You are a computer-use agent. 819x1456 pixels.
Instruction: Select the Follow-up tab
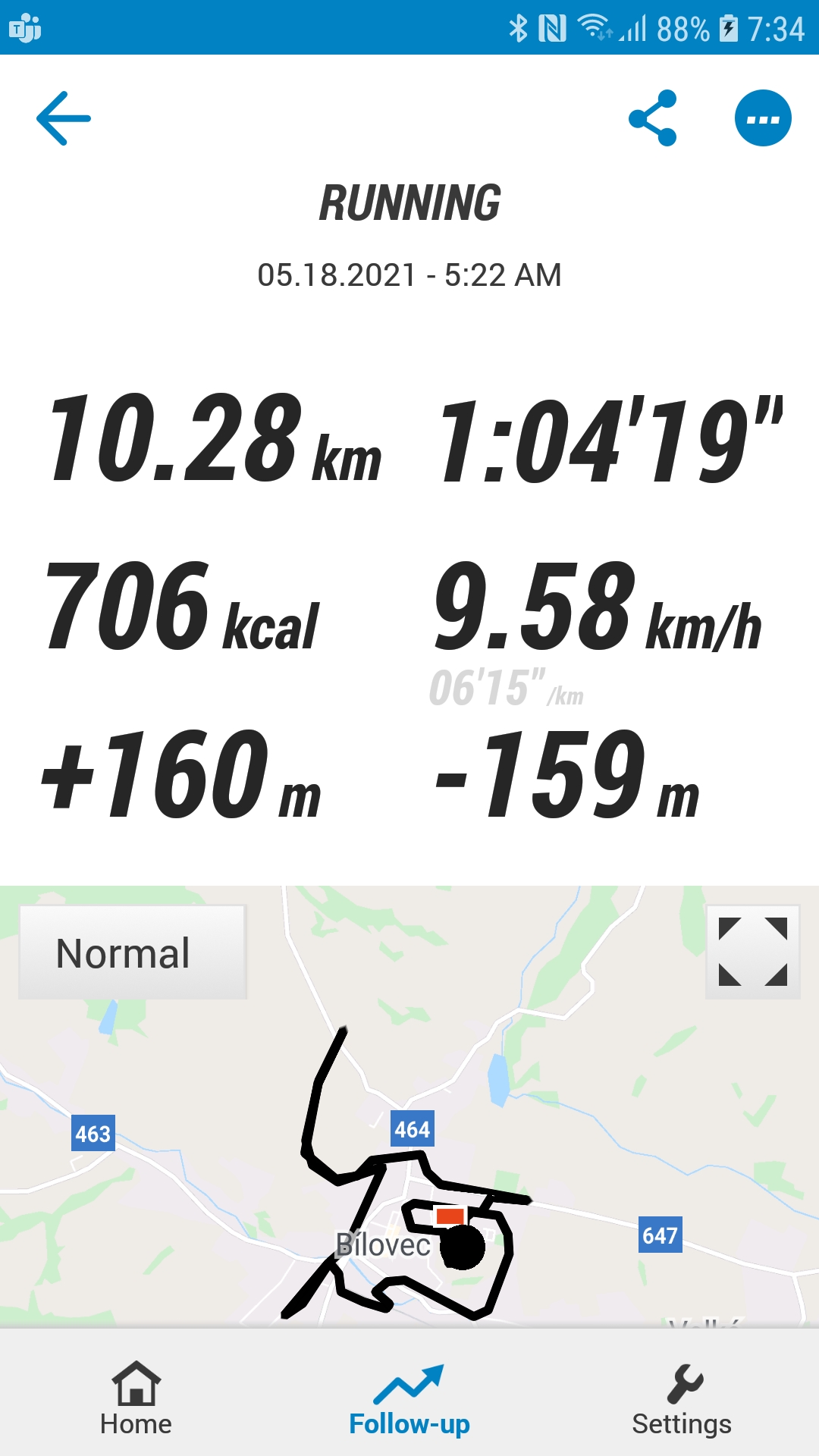[409, 1400]
